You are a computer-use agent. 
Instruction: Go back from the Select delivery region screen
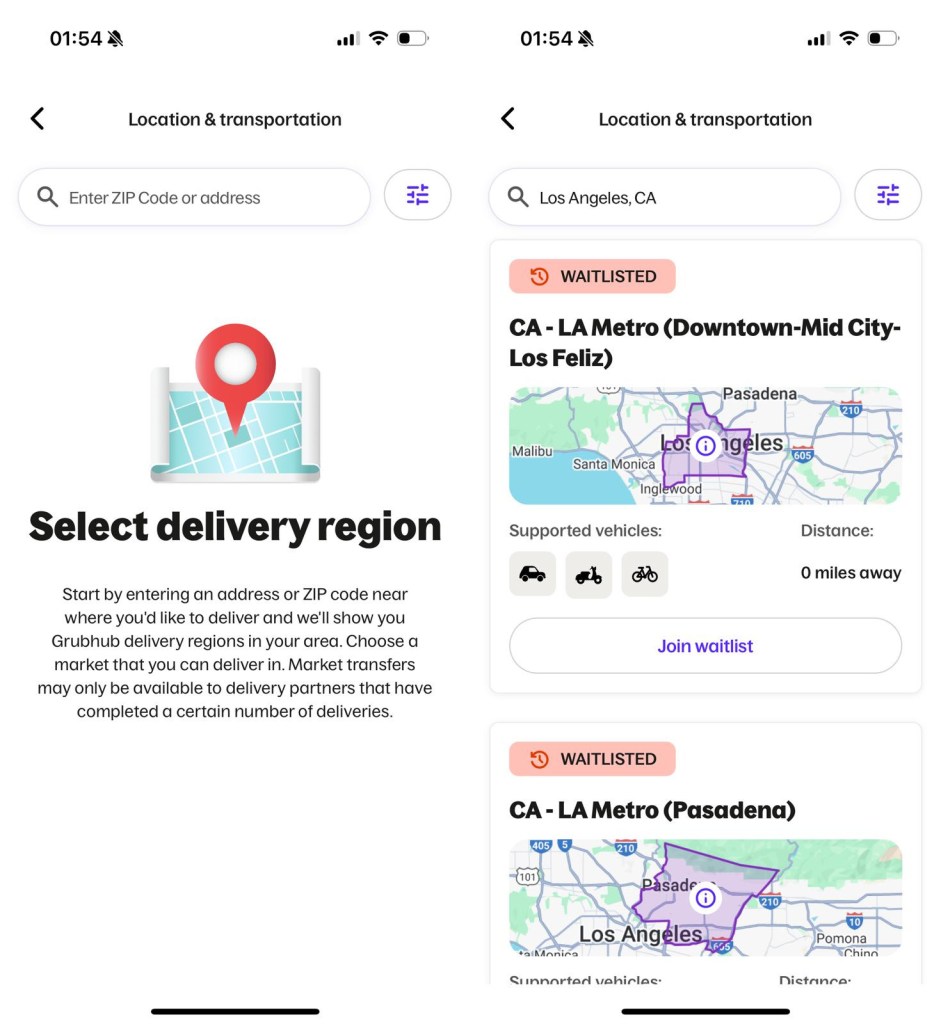(38, 119)
